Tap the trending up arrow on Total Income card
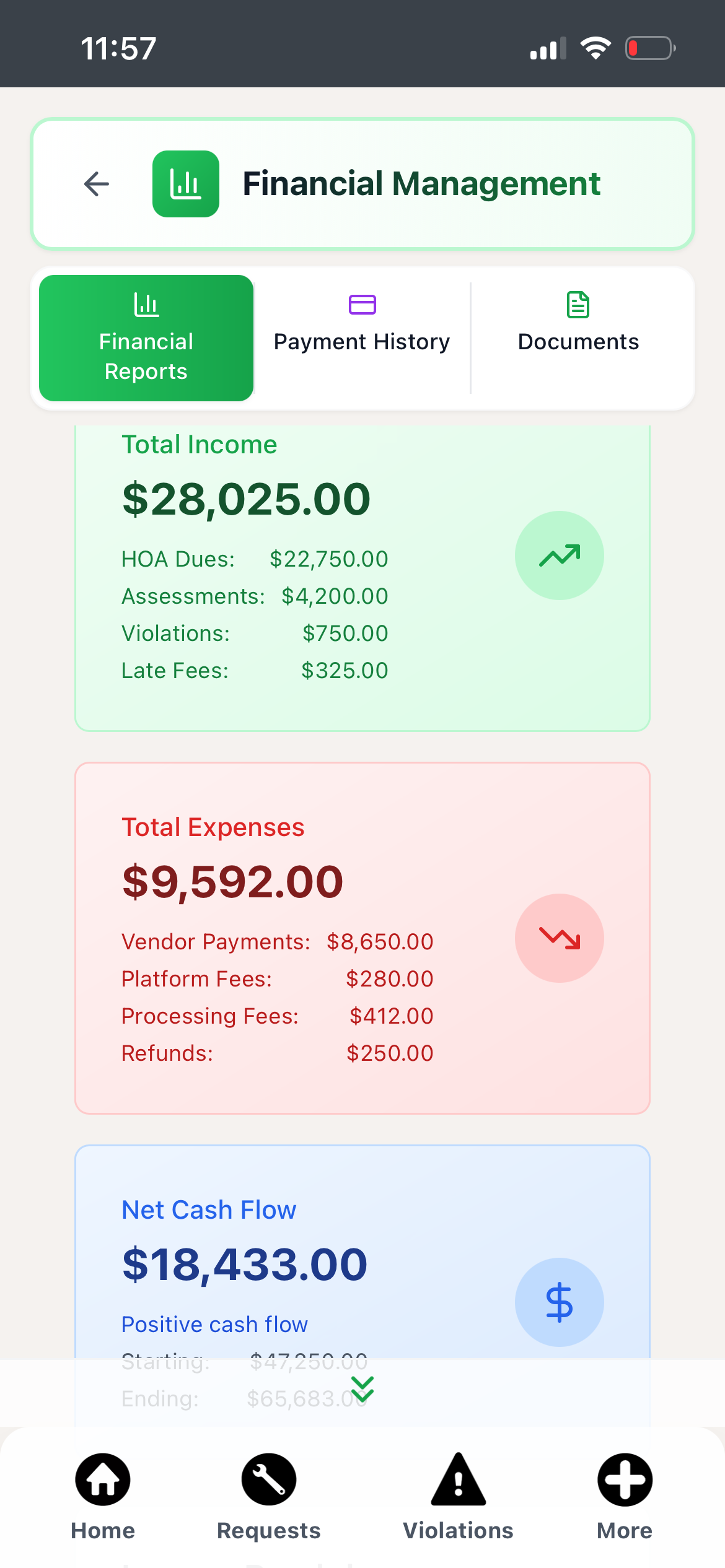 pos(559,555)
